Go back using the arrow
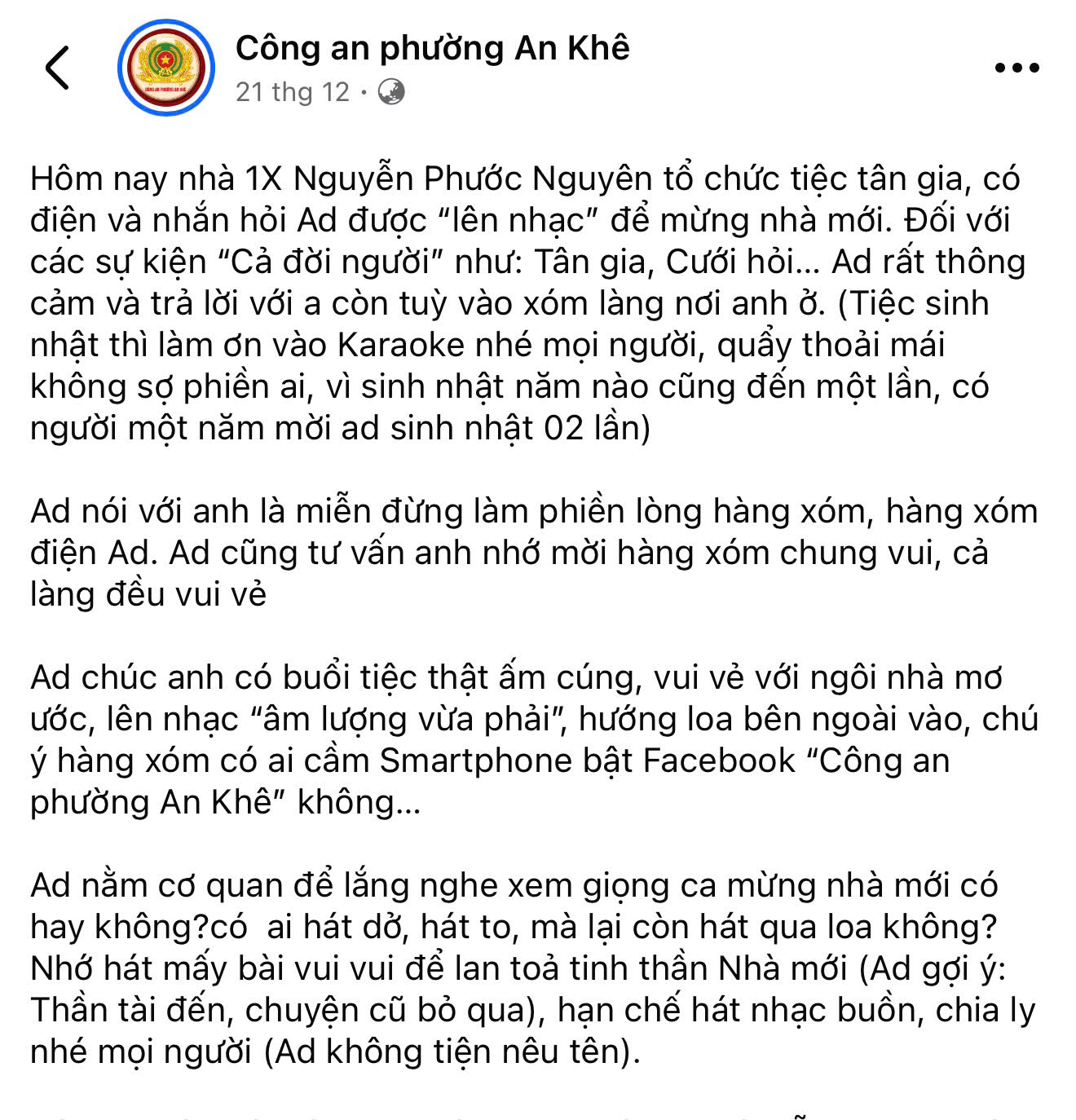 point(57,68)
